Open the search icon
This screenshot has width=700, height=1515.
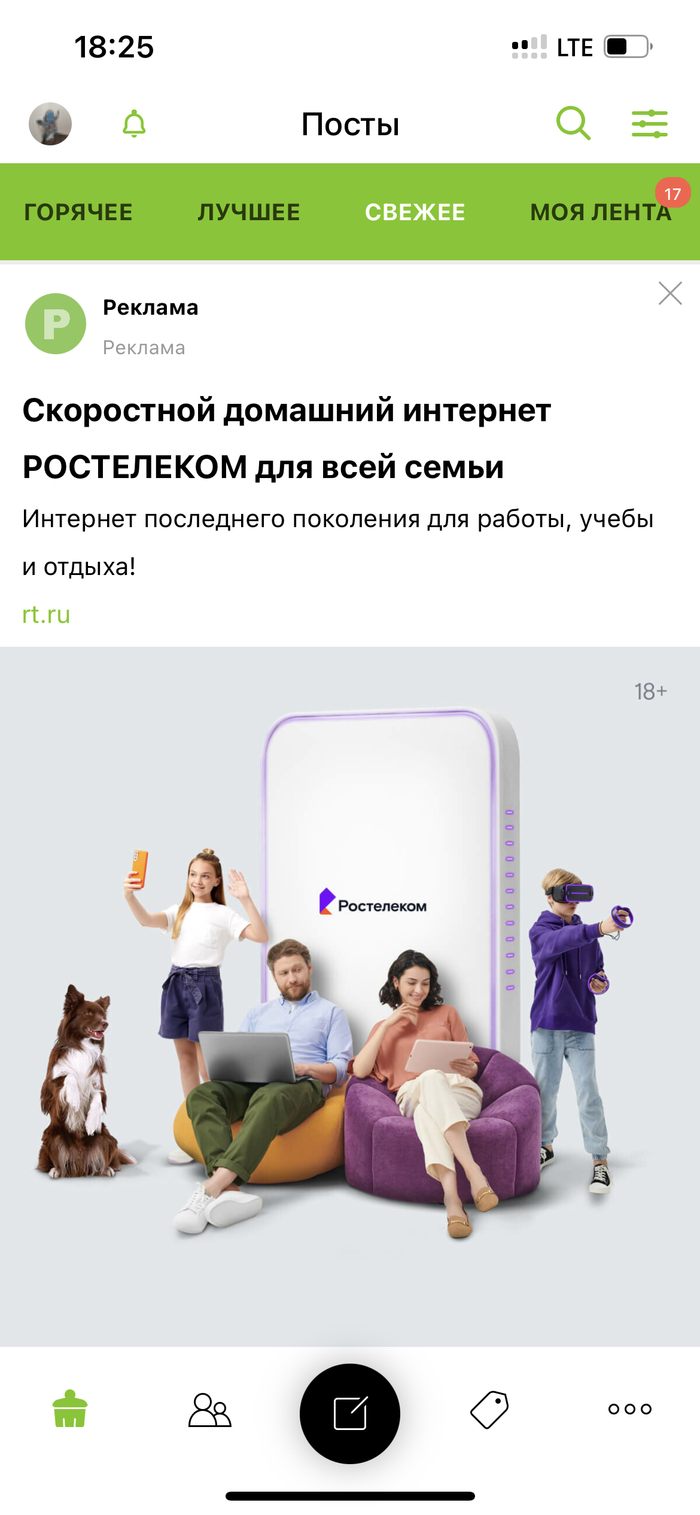pos(573,124)
